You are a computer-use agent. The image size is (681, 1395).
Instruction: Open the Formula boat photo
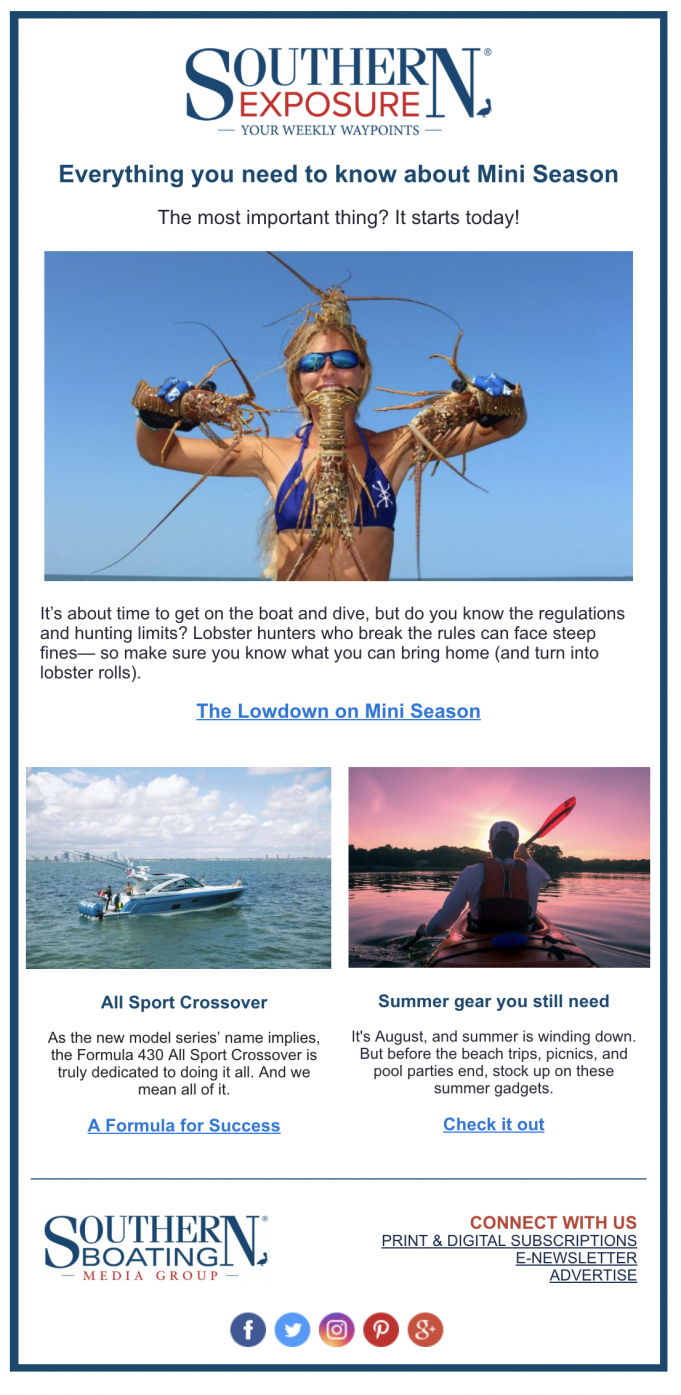pos(178,867)
